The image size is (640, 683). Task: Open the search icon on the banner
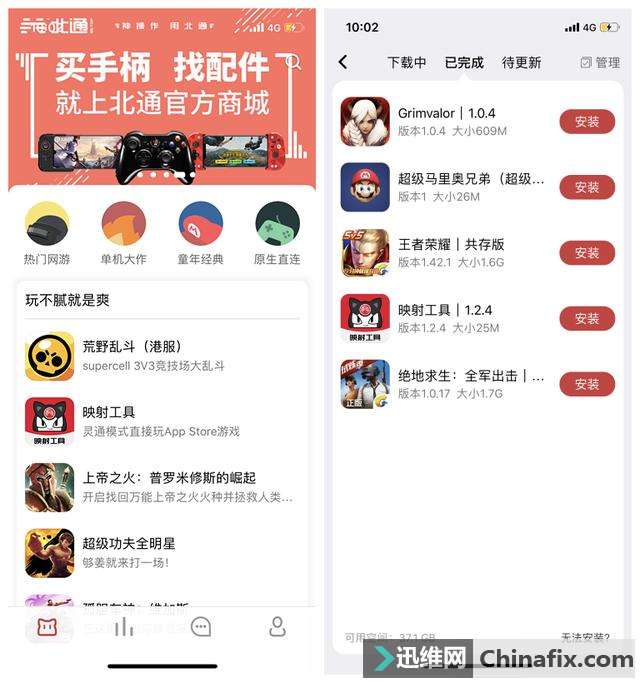coord(294,63)
